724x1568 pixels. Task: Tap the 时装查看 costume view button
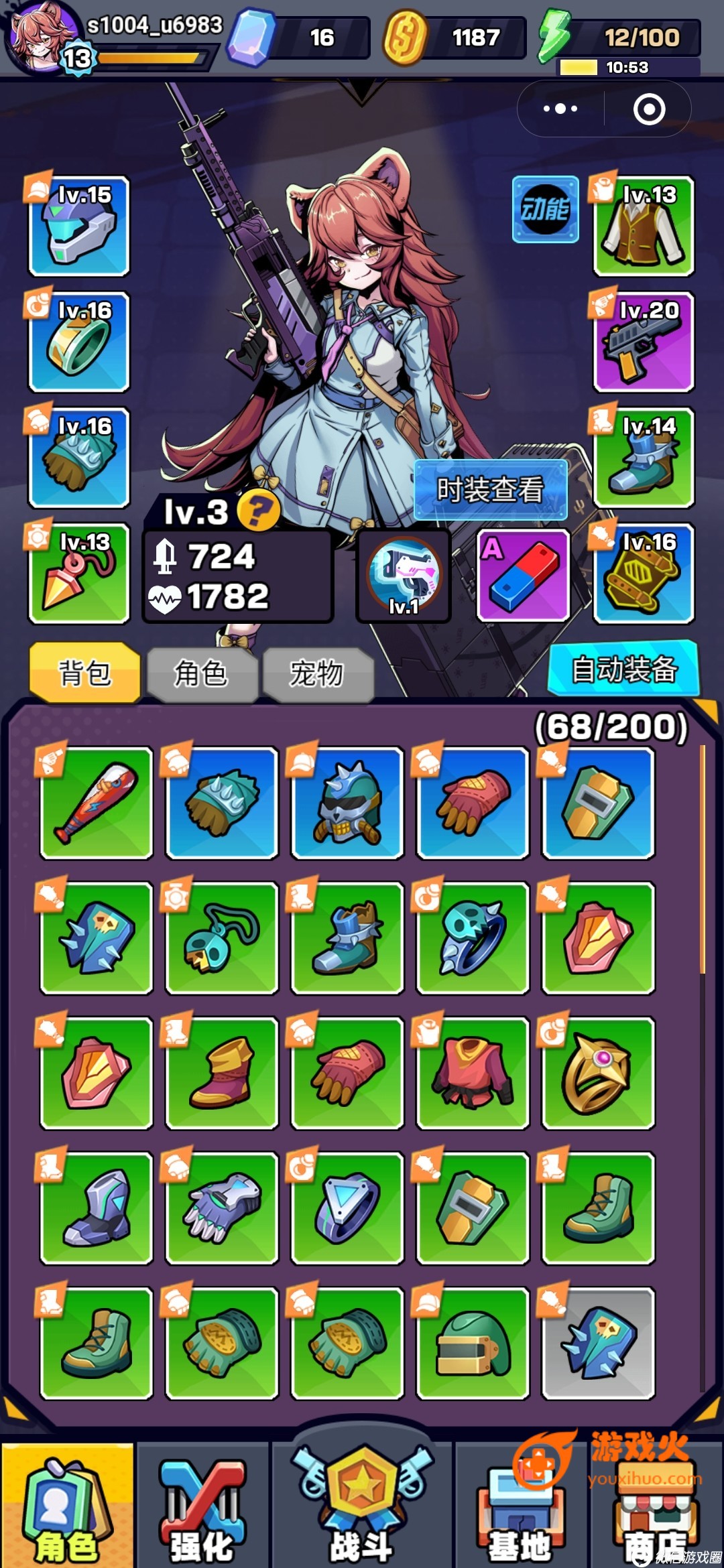click(490, 490)
